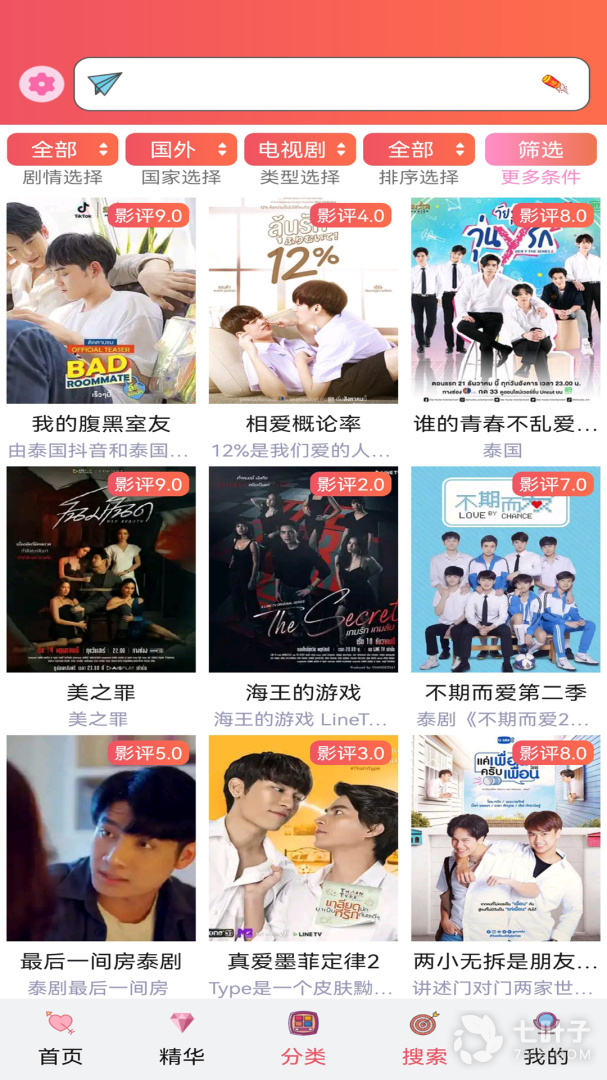
Task: Select 最后一间房泰剧 poster
Action: click(101, 838)
